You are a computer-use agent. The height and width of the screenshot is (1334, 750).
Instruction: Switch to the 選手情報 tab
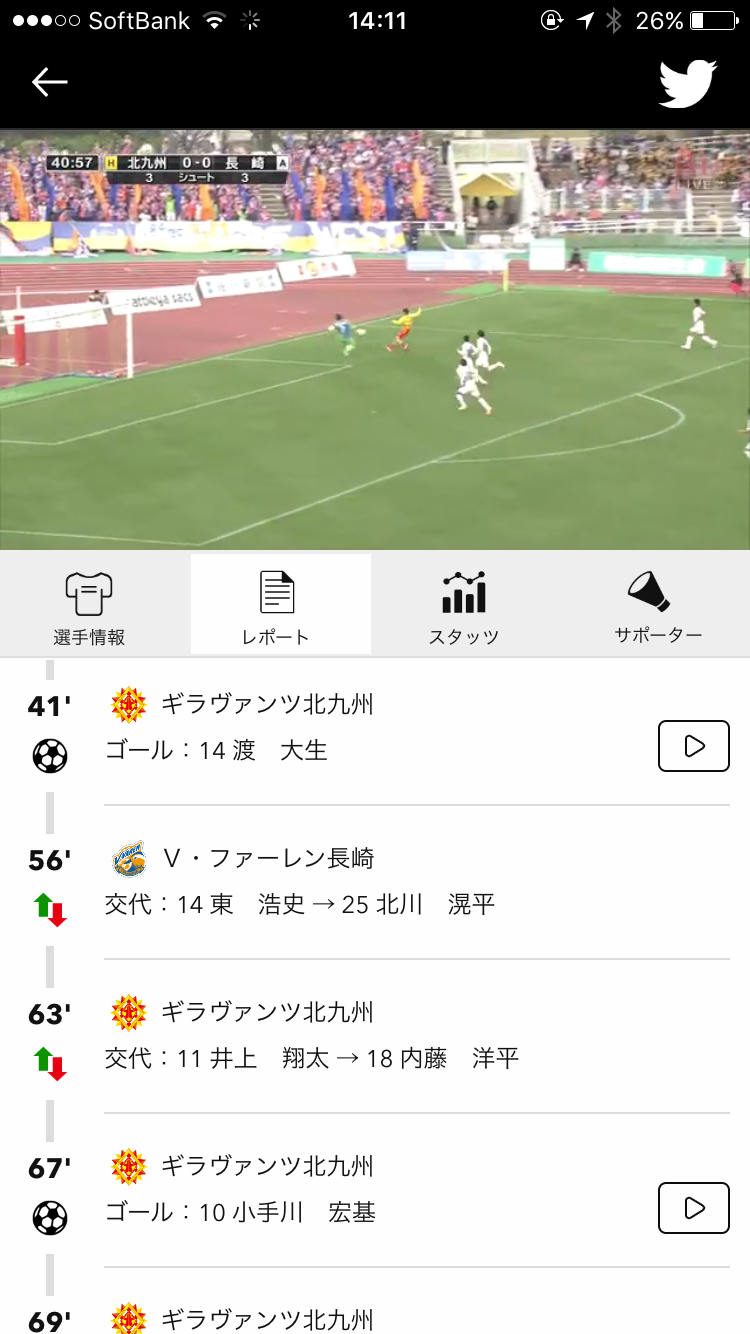point(89,607)
